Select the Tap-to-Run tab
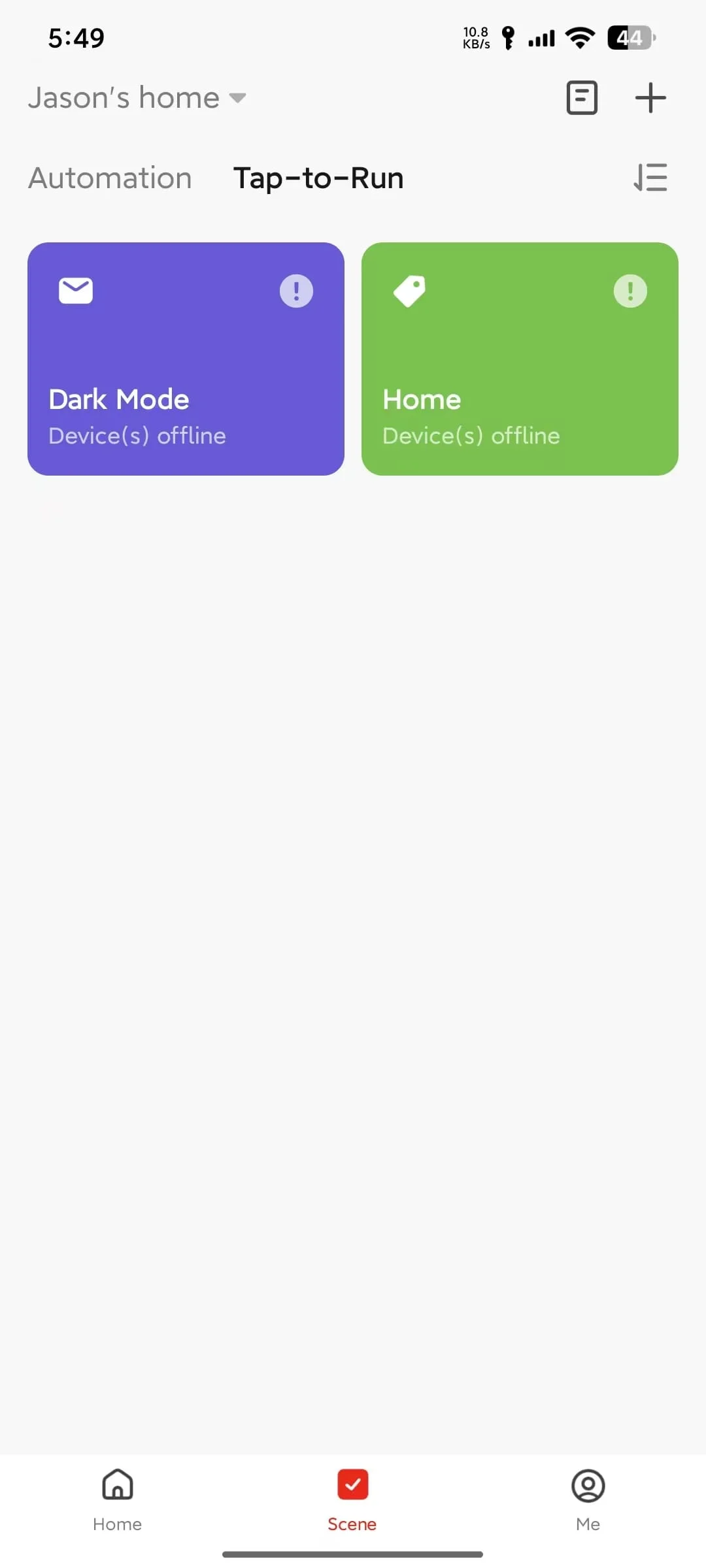The image size is (706, 1568). 318,177
